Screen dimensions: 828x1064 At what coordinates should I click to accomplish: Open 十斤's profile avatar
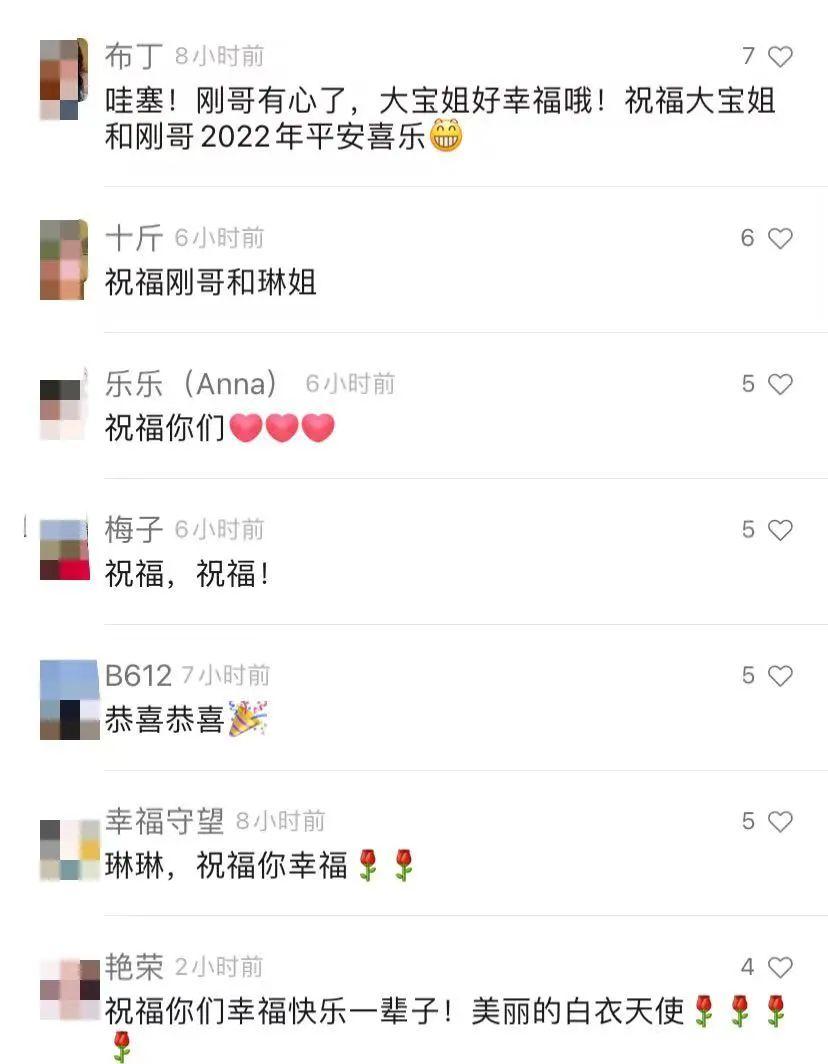[x=64, y=260]
